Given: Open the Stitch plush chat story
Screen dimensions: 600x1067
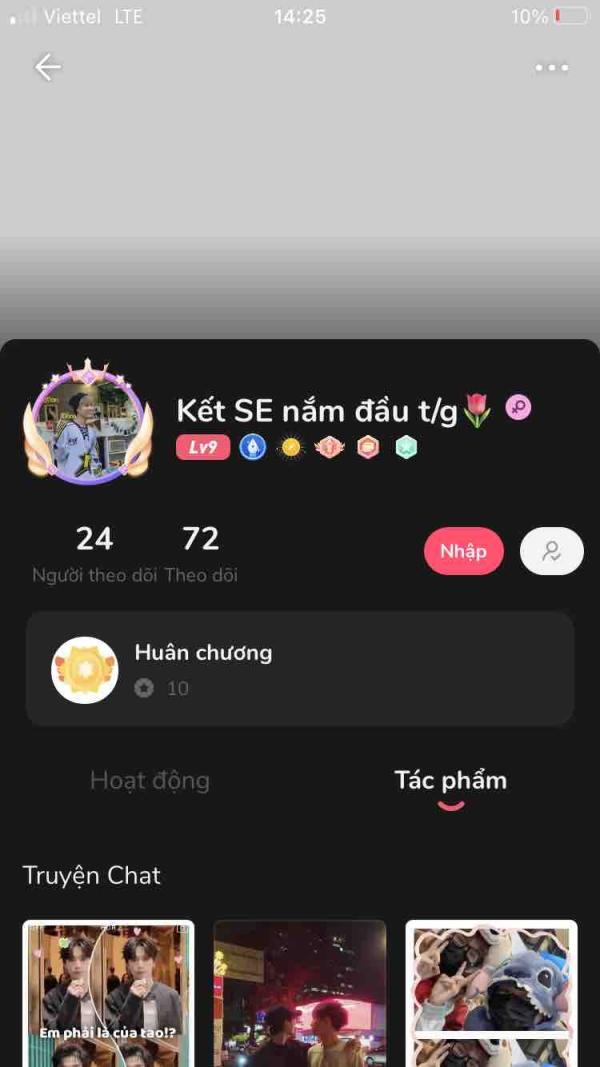Looking at the screenshot, I should 491,994.
